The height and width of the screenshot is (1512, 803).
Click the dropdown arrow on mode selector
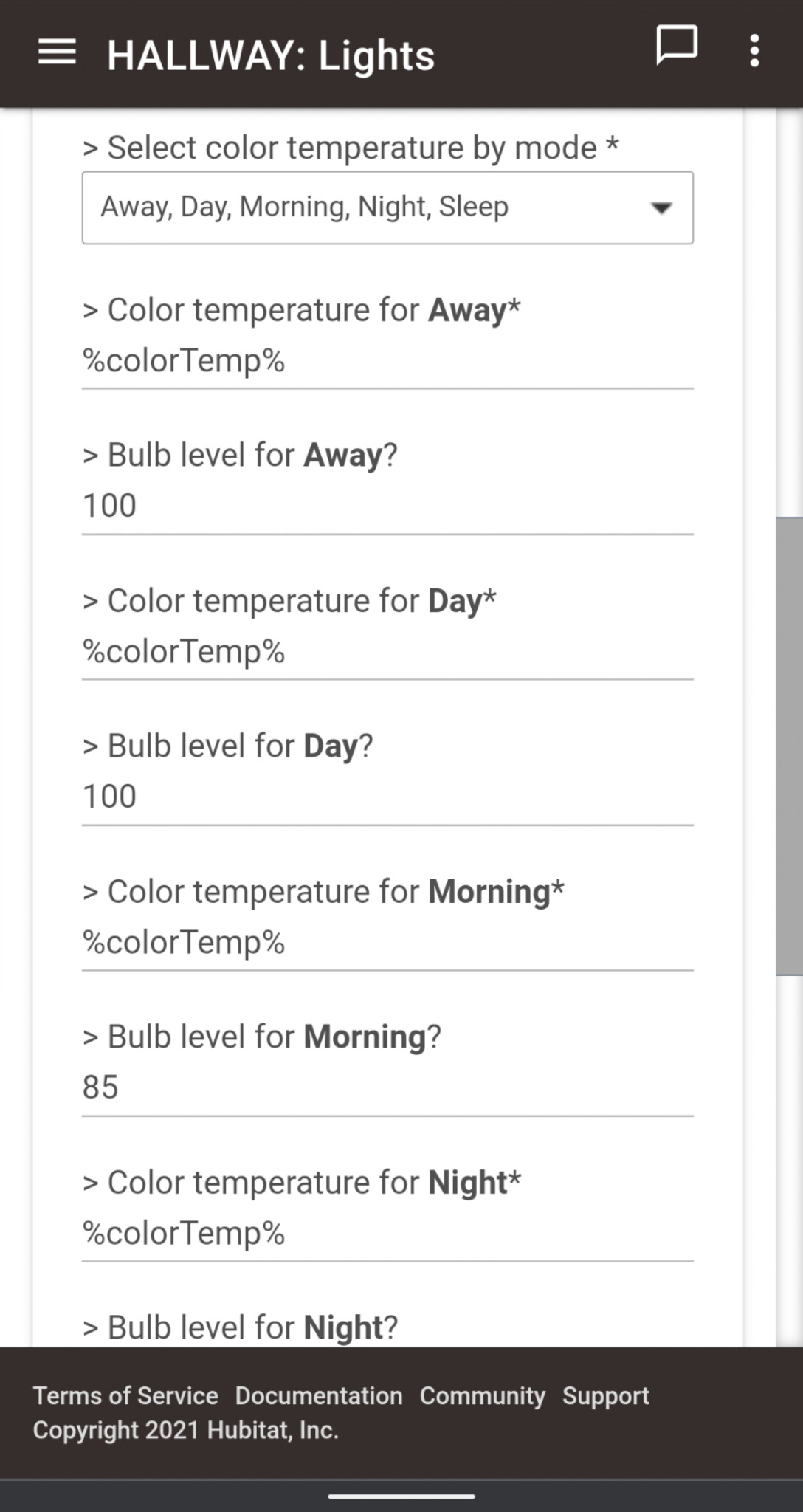[662, 207]
